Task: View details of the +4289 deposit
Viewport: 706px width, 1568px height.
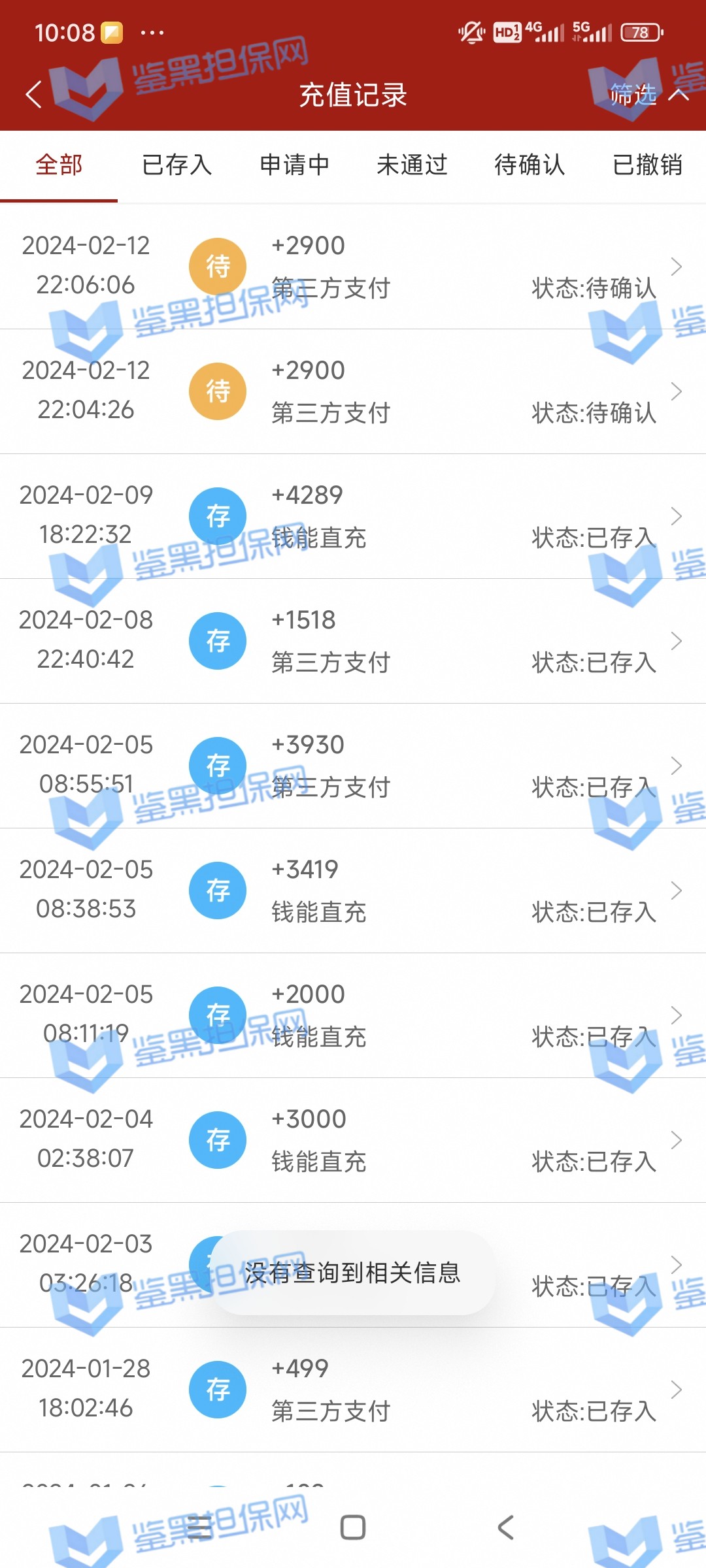Action: pos(353,516)
